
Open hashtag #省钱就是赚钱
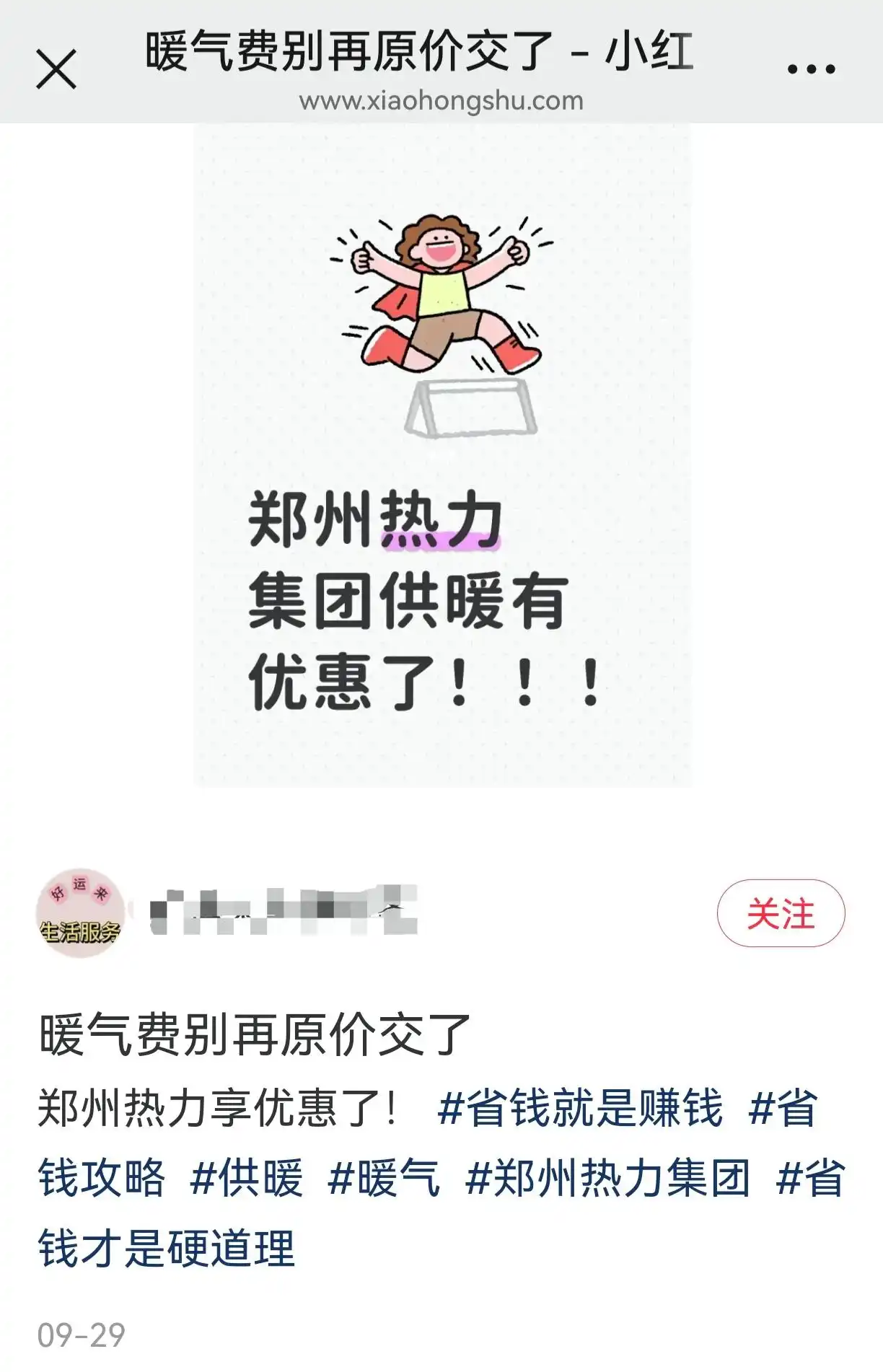579,1108
